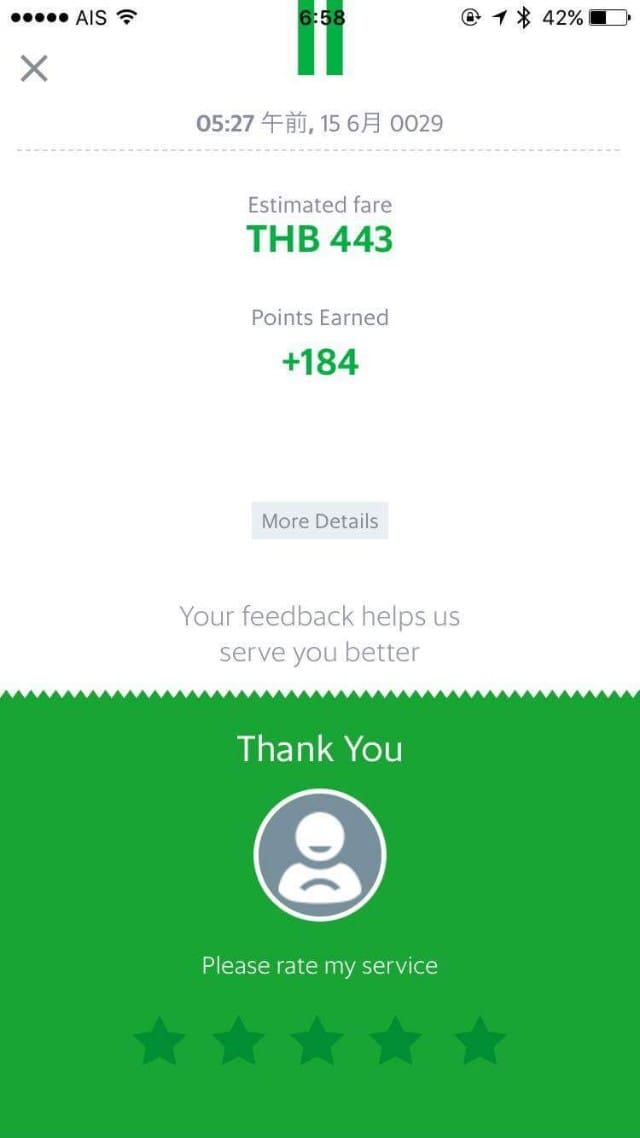Rate the driver four stars
The image size is (640, 1138).
click(x=395, y=1041)
